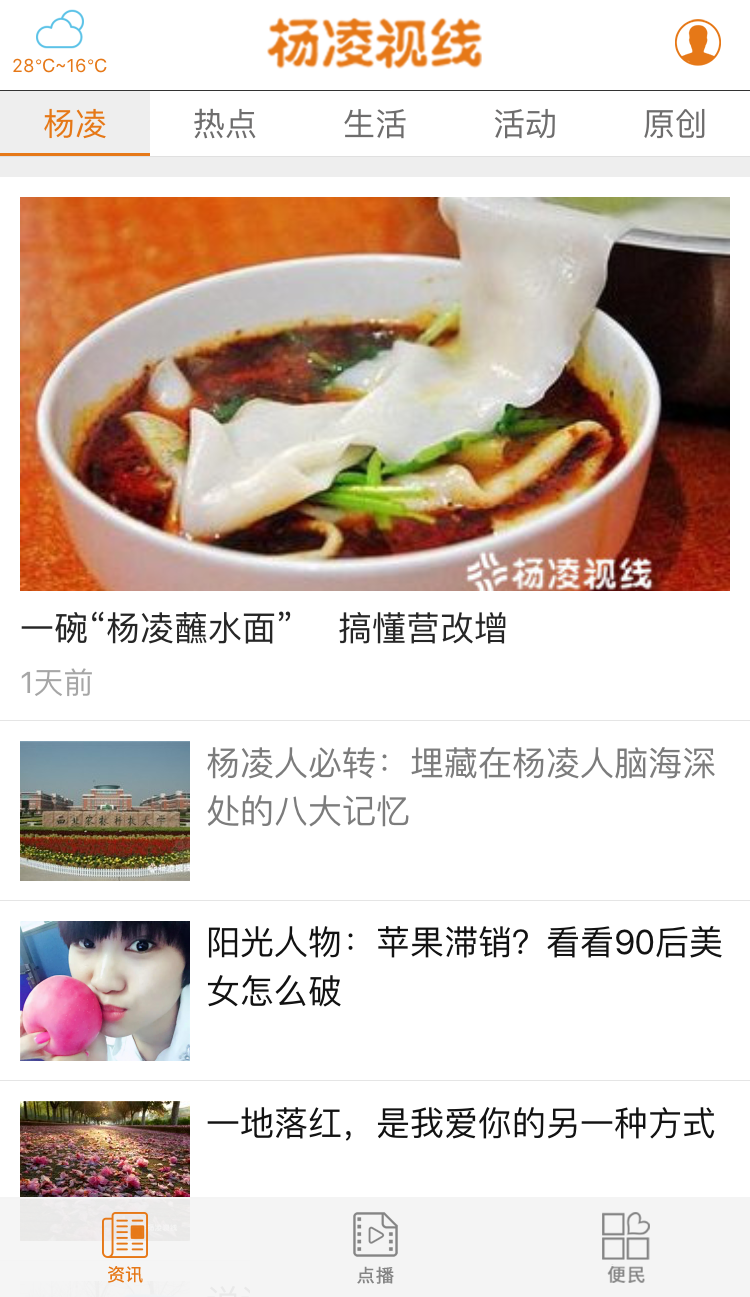Switch to the 热点 tab
This screenshot has width=750, height=1297.
tap(225, 124)
